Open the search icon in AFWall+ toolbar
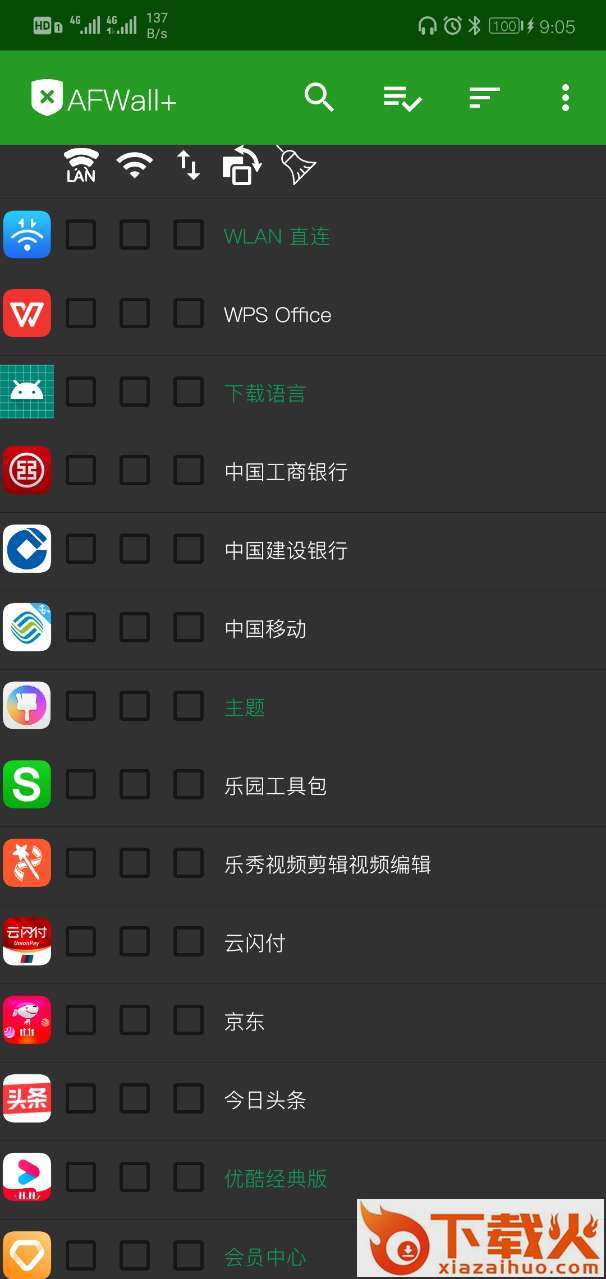The width and height of the screenshot is (606, 1279). pyautogui.click(x=319, y=97)
